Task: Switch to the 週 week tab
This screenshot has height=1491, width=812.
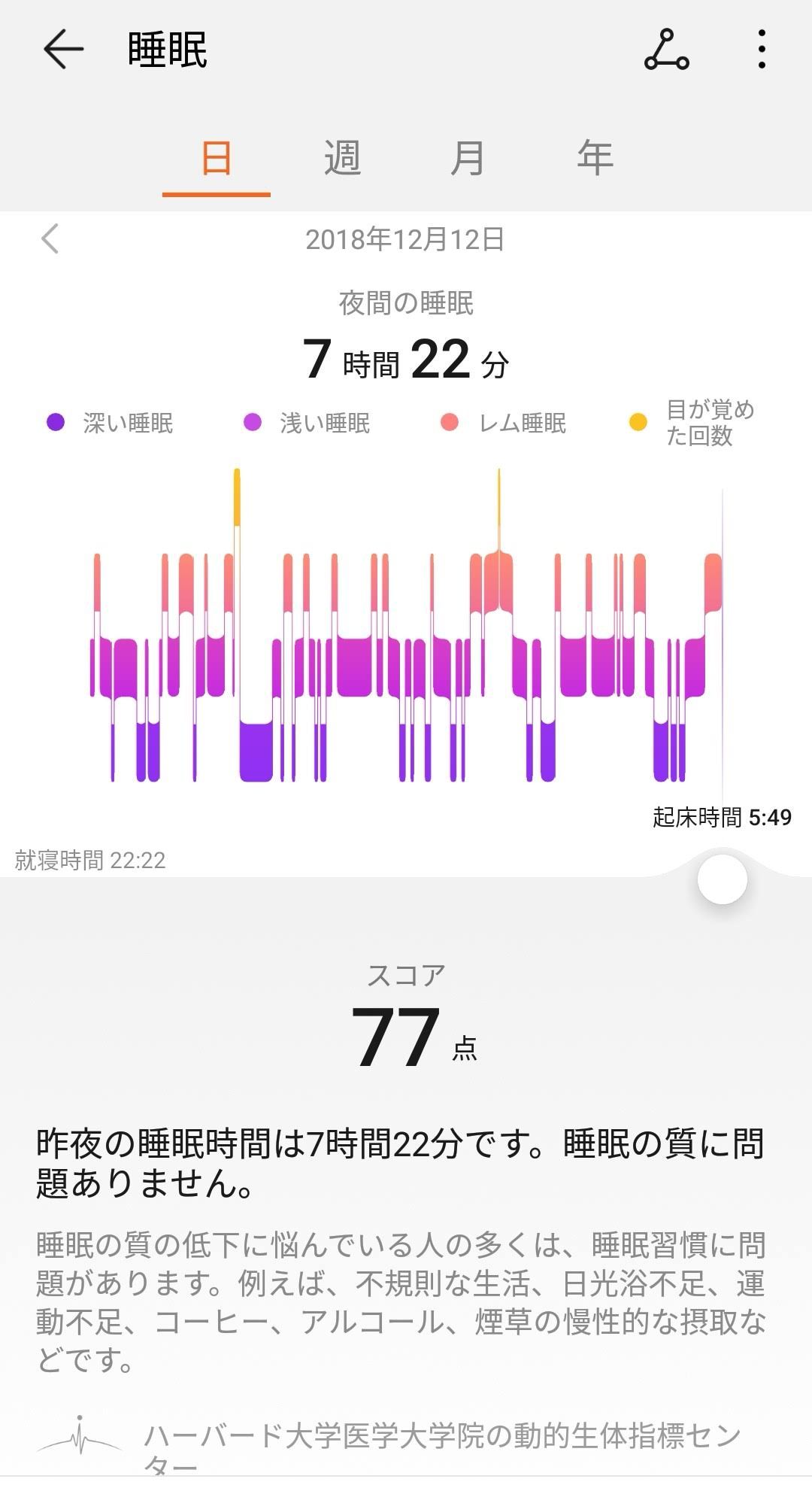Action: click(343, 159)
